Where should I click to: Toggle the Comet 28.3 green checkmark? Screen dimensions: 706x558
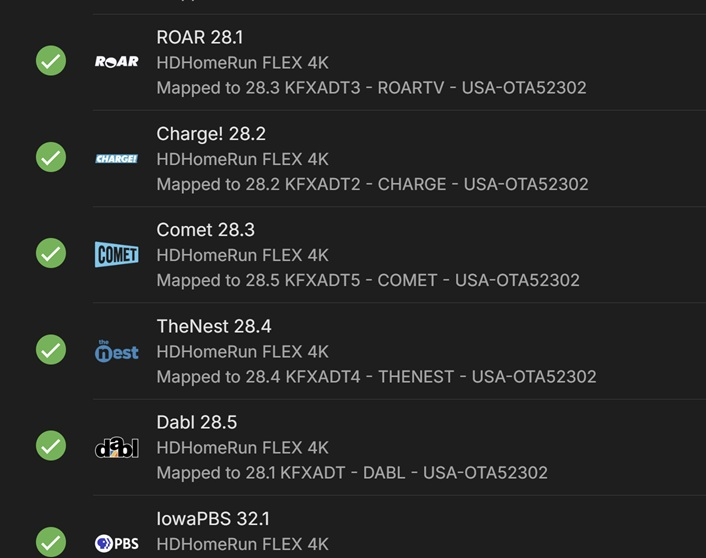click(x=51, y=254)
